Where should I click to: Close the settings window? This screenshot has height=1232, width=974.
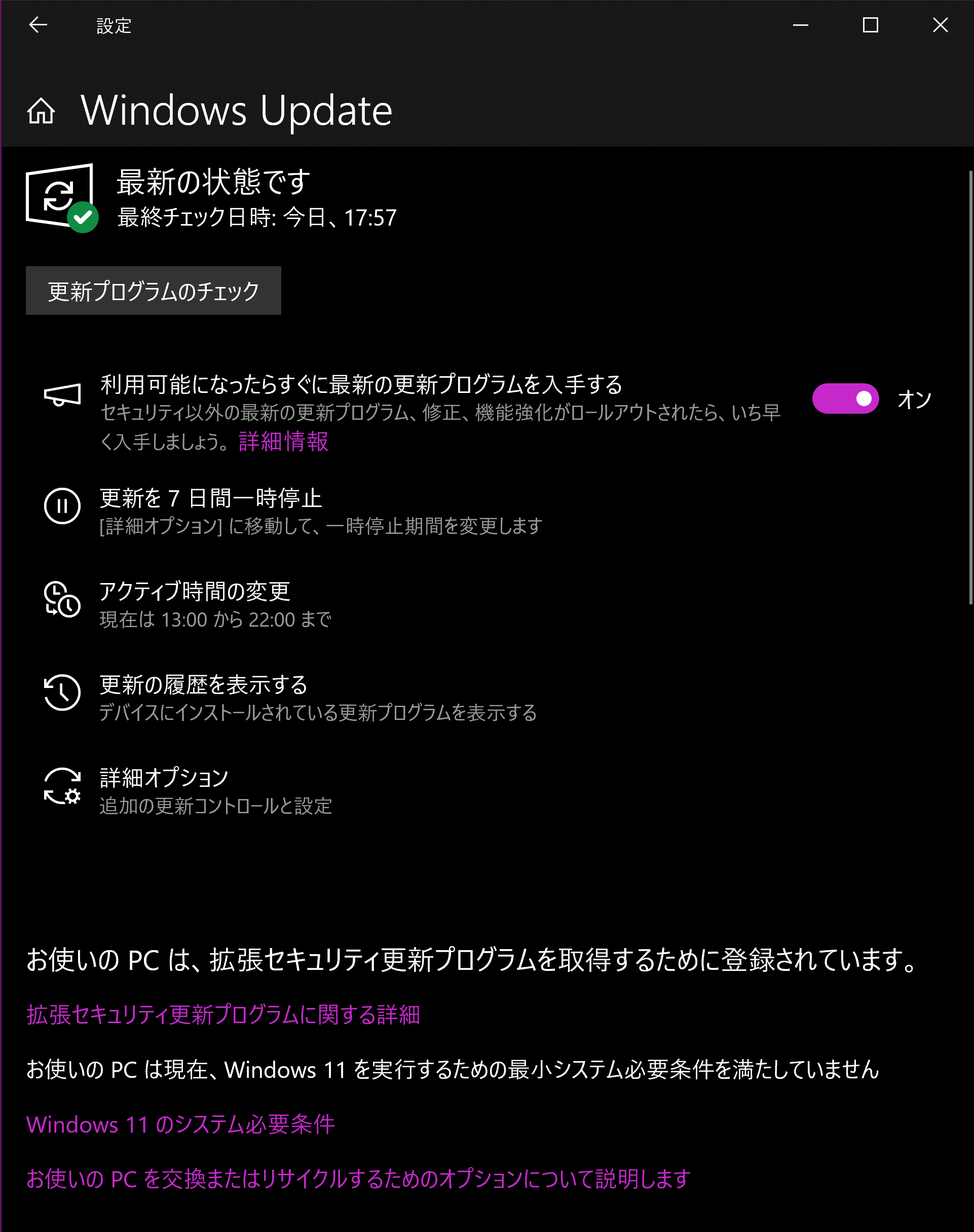click(x=940, y=25)
